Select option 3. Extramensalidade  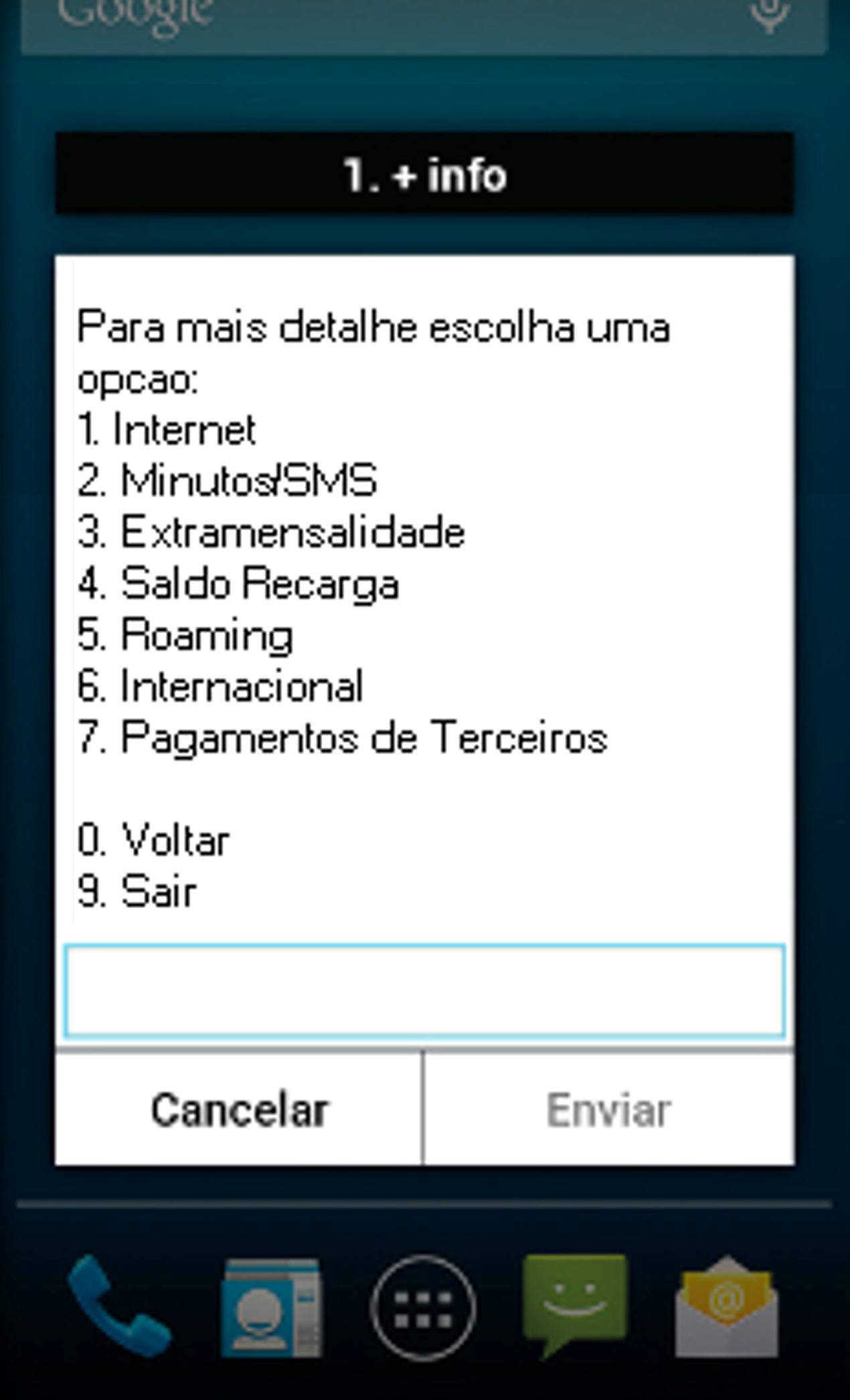[x=270, y=532]
